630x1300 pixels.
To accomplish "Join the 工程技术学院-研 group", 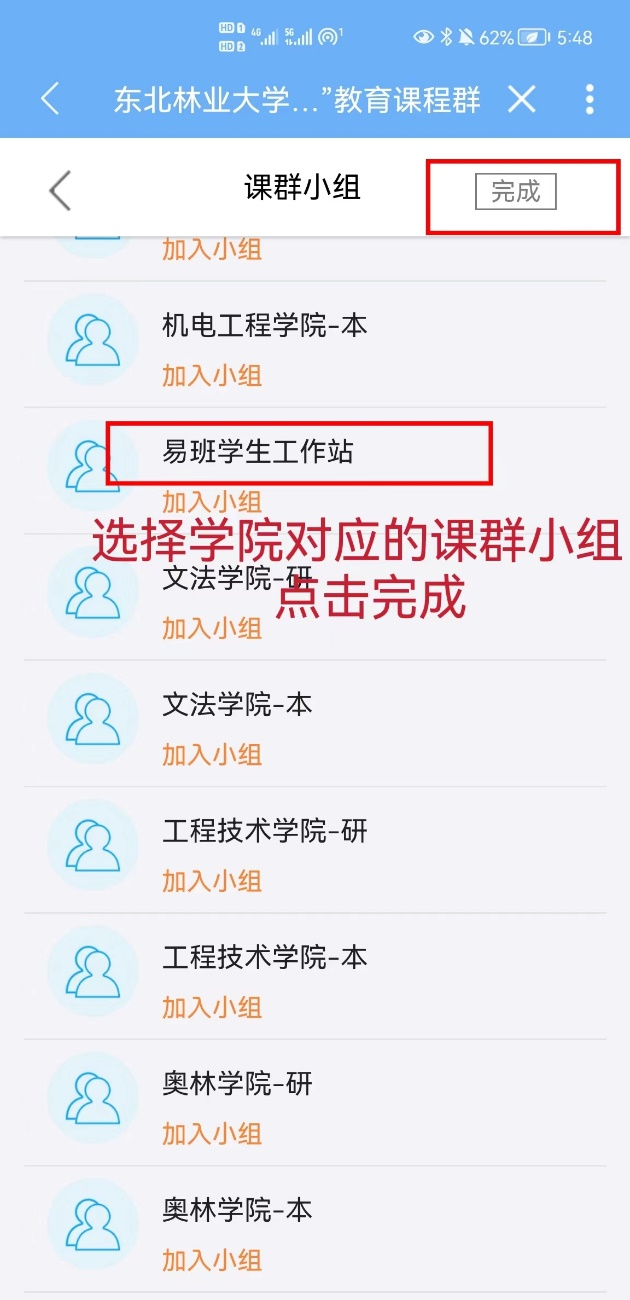I will [212, 880].
